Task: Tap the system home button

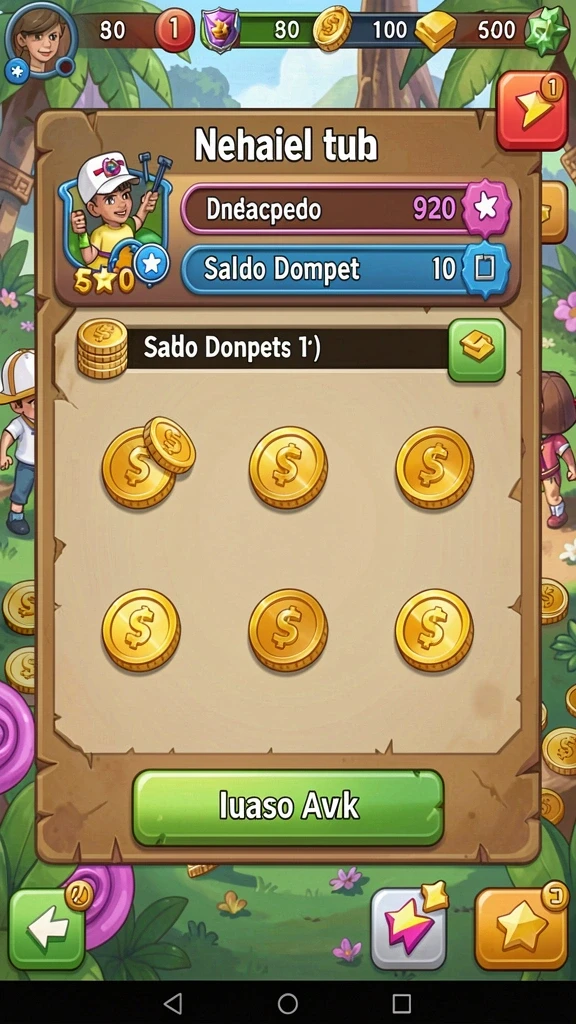Action: pyautogui.click(x=288, y=1003)
